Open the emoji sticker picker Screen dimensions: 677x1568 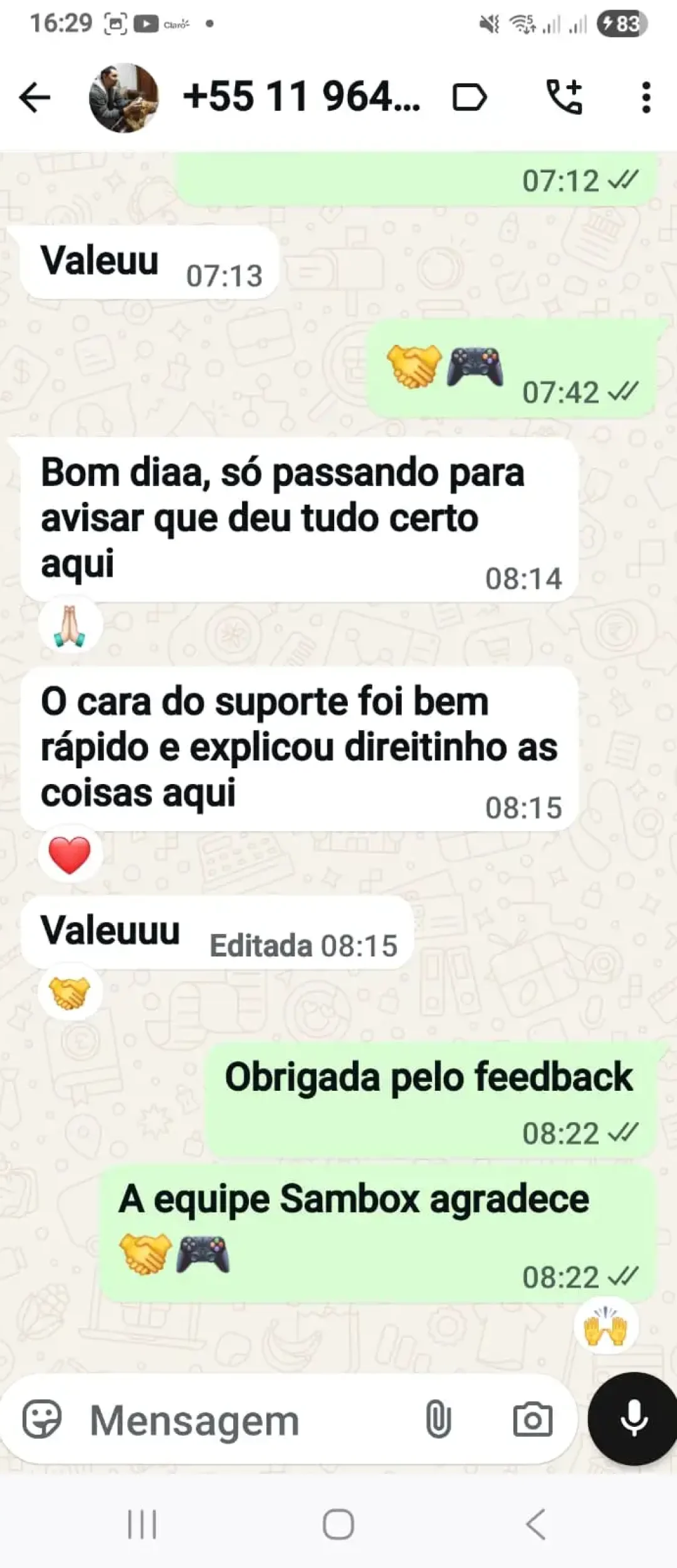point(42,1420)
